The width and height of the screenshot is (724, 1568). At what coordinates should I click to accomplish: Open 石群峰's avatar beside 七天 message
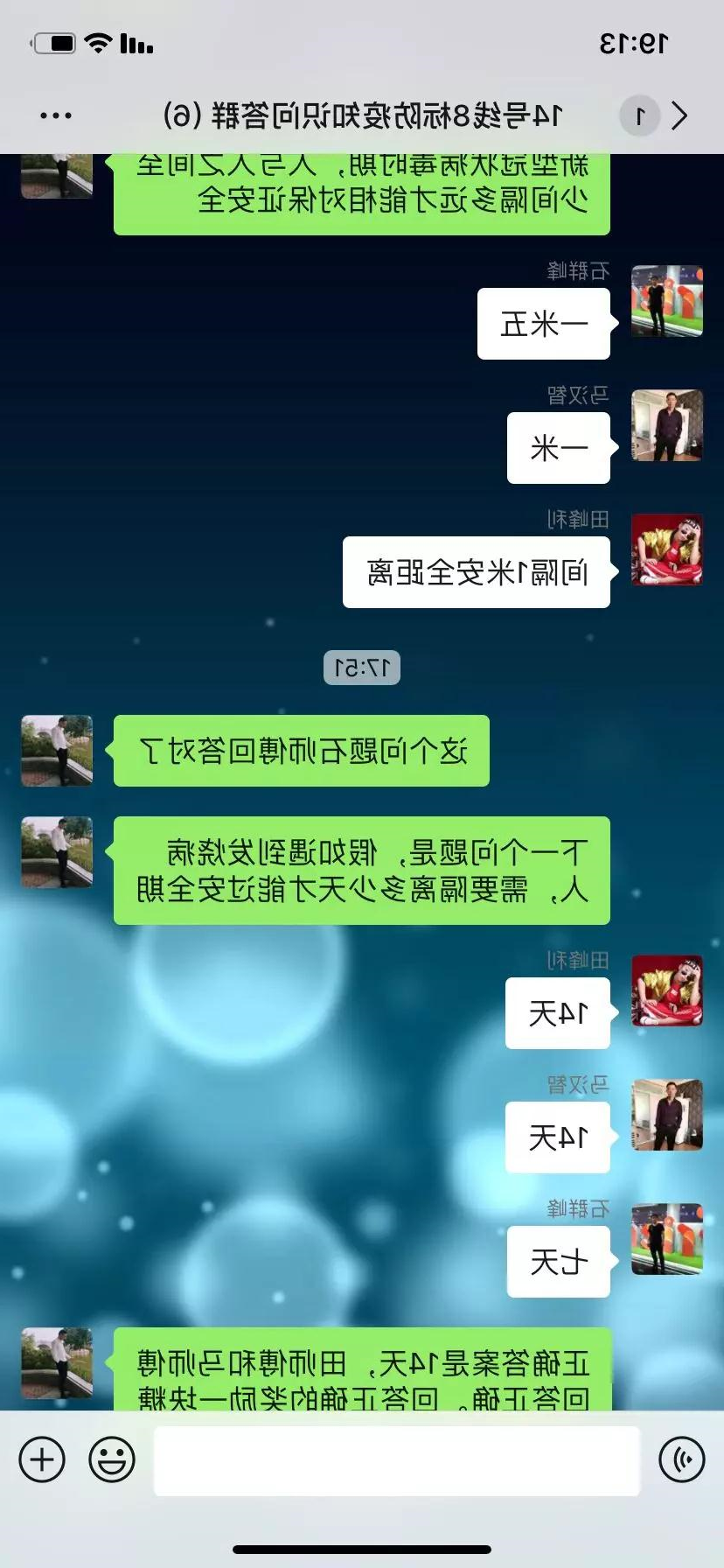[x=667, y=1238]
